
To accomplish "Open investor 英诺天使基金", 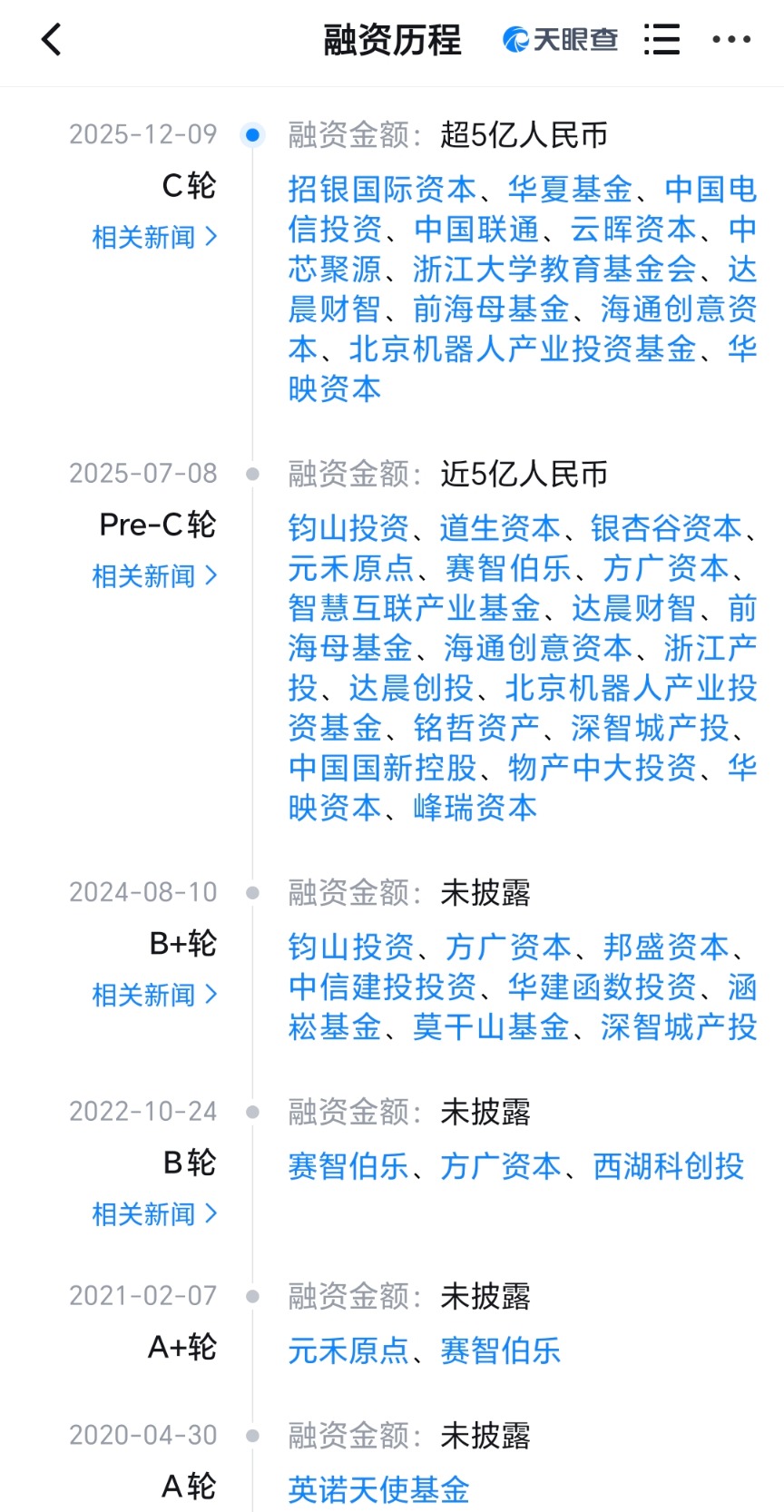I will [x=378, y=1490].
